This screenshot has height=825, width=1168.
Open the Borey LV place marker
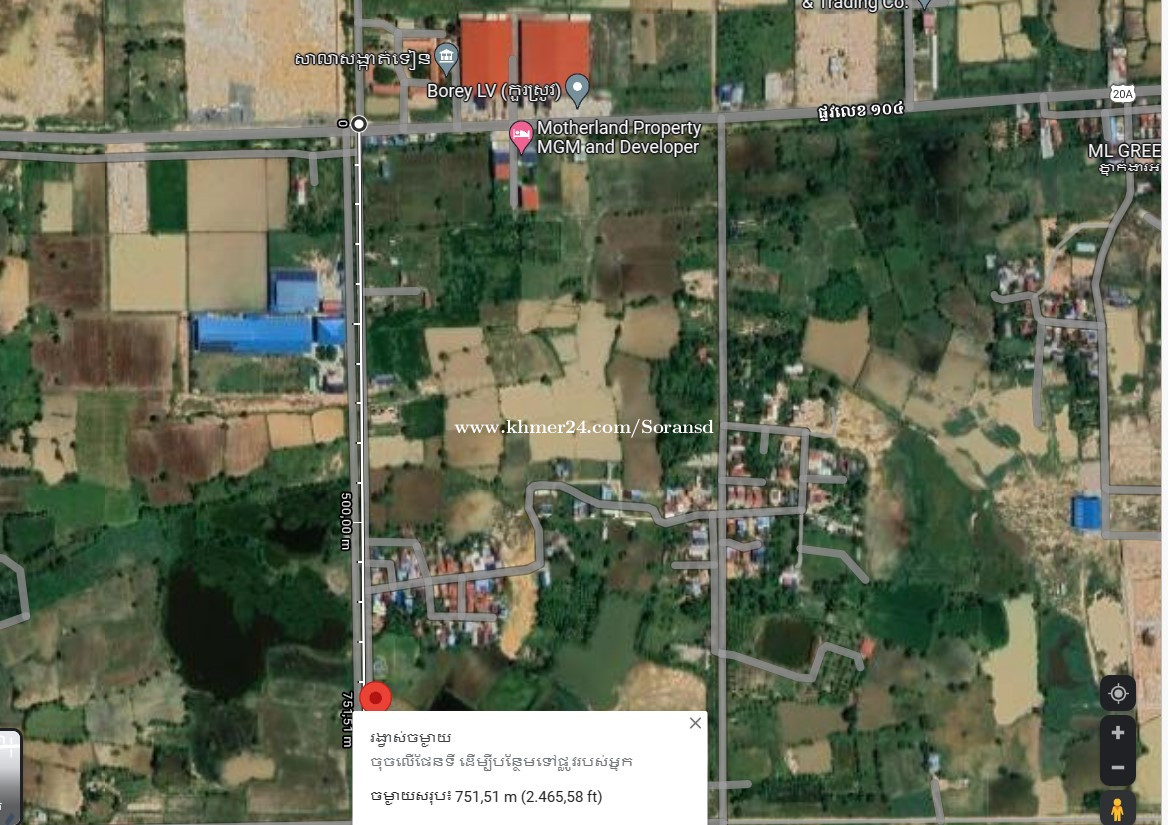pos(577,89)
